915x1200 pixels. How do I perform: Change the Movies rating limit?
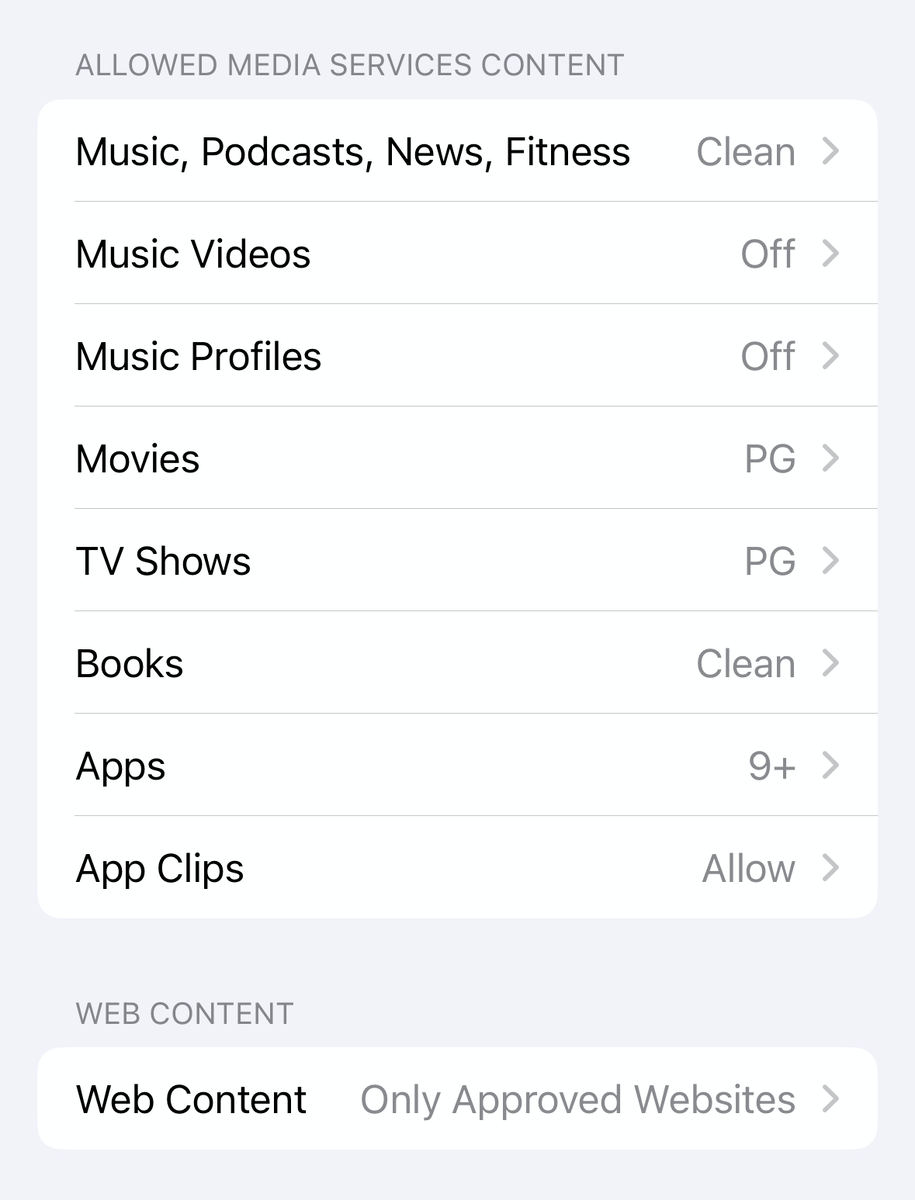[x=457, y=459]
